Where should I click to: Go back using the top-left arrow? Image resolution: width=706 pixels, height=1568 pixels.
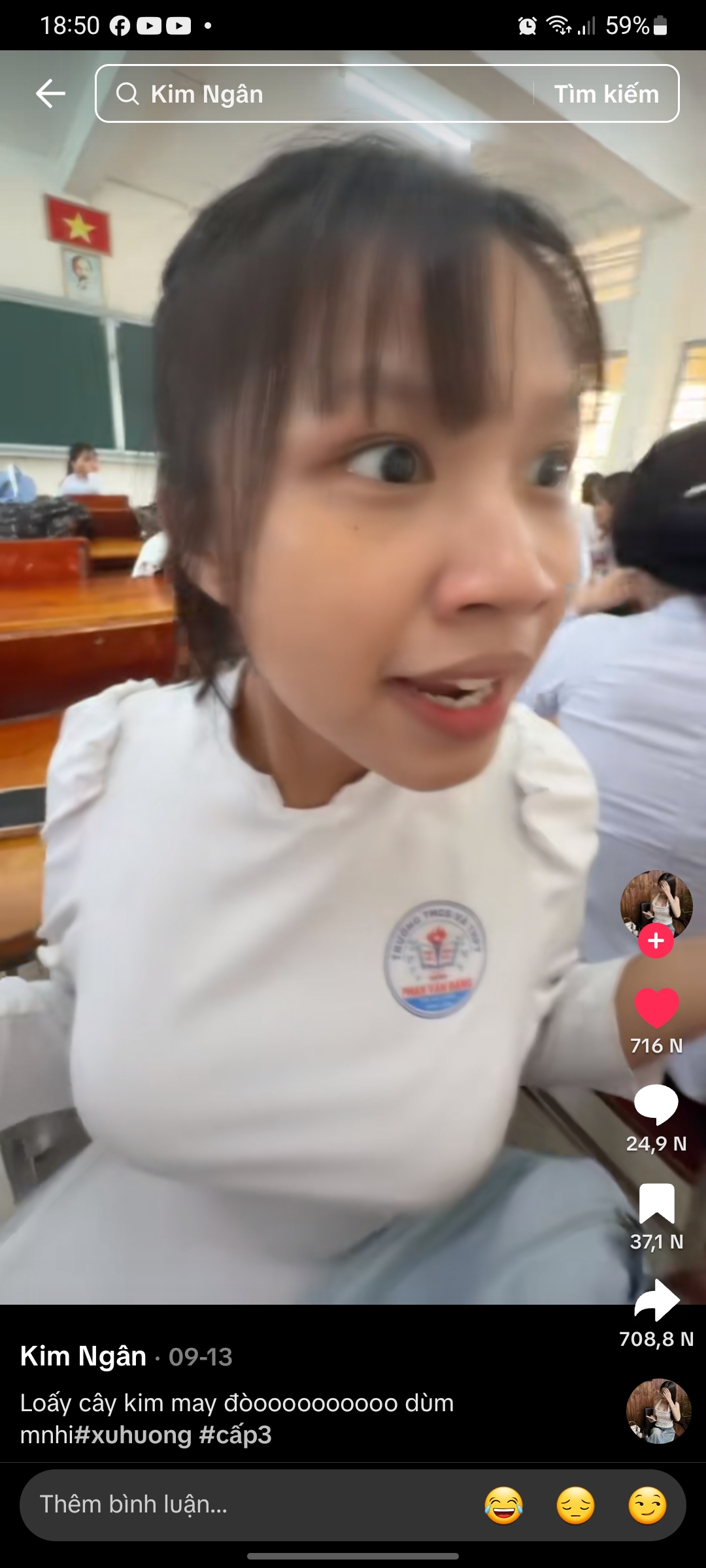click(50, 93)
